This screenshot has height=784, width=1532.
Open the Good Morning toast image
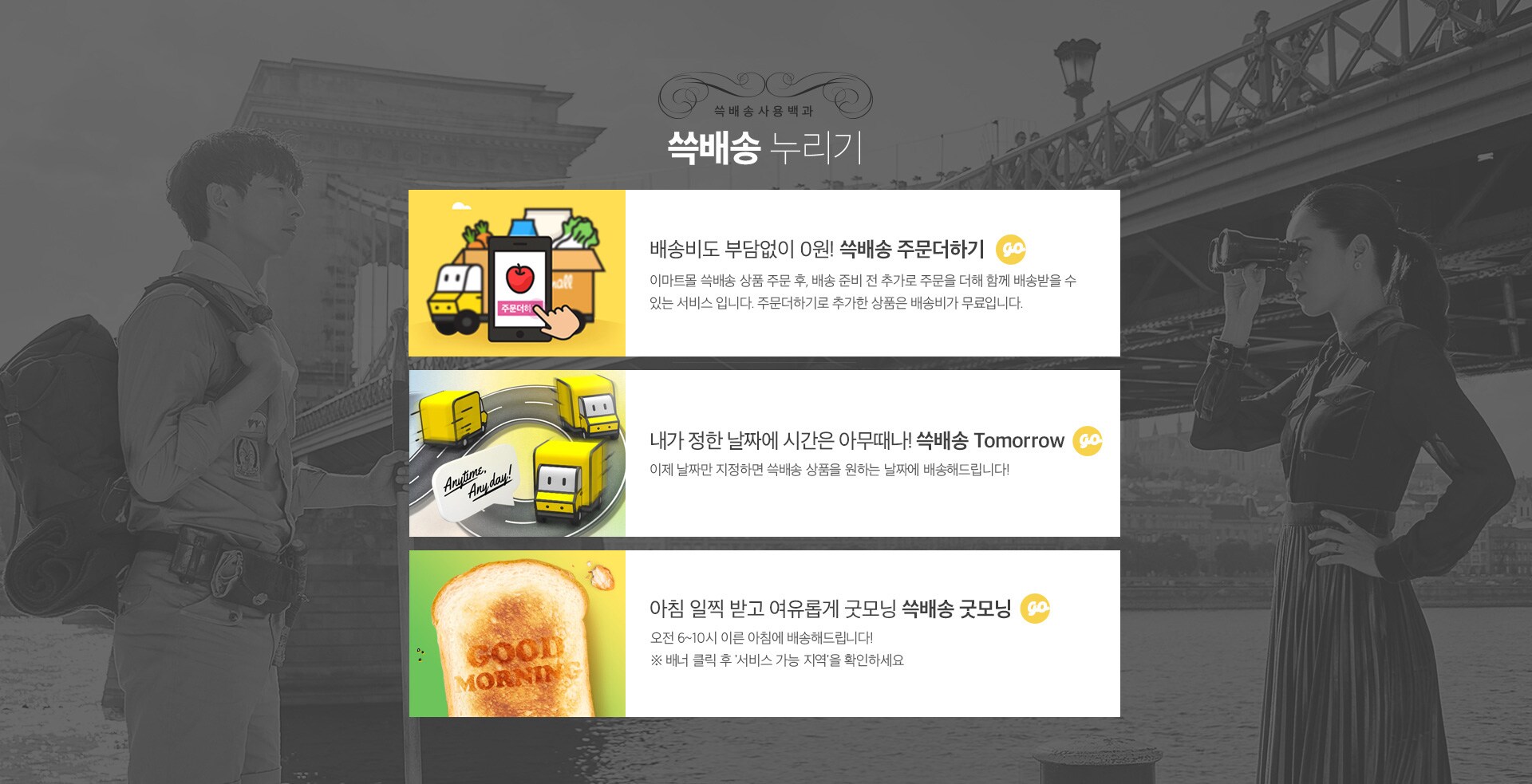pyautogui.click(x=517, y=633)
